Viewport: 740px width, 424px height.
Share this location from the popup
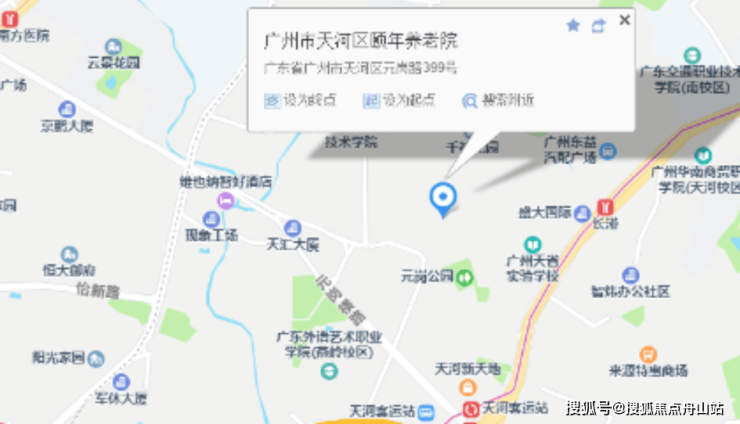point(599,26)
